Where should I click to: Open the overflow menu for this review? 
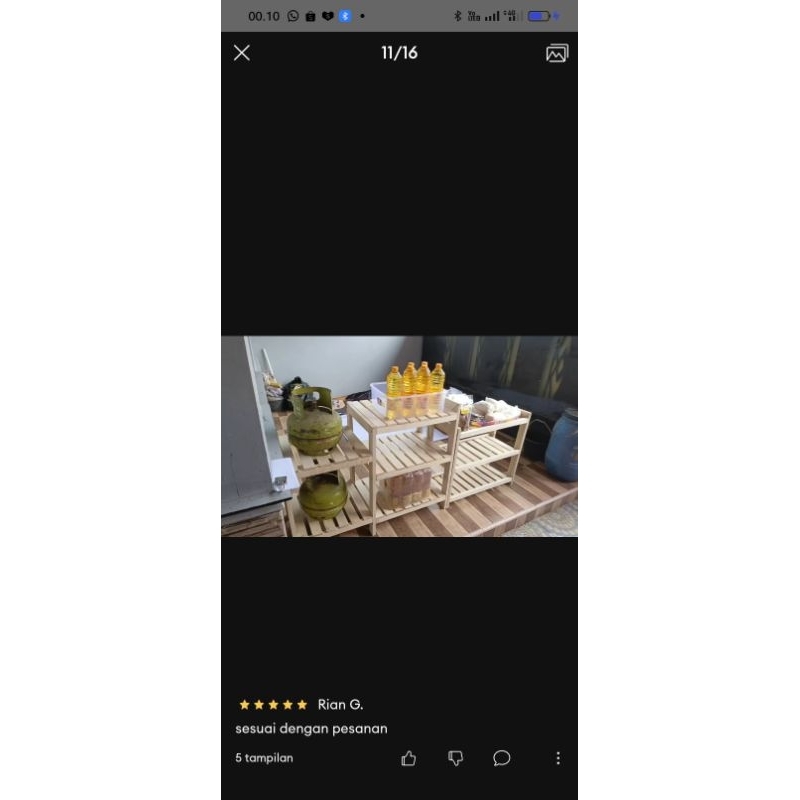(x=558, y=758)
